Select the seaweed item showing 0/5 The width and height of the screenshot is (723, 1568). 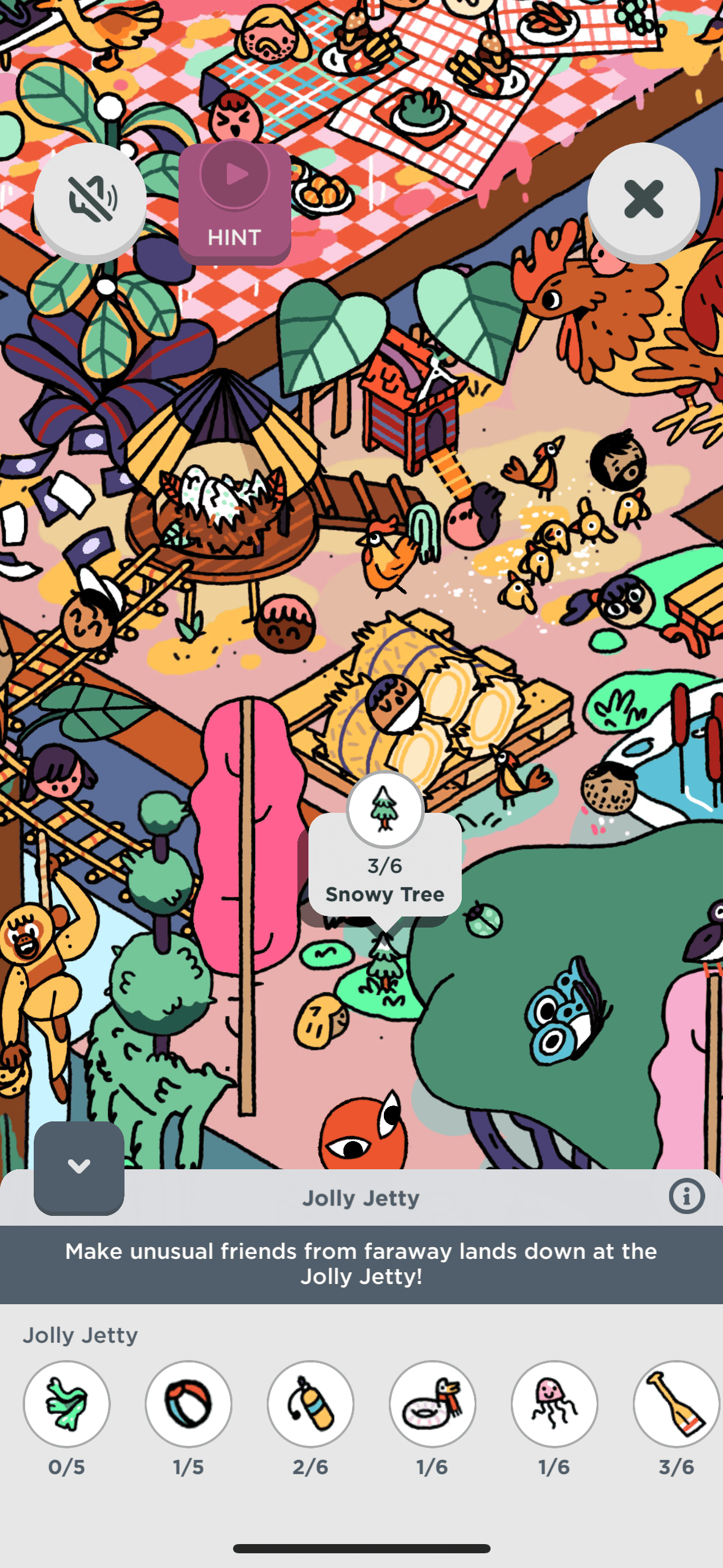click(x=67, y=1404)
